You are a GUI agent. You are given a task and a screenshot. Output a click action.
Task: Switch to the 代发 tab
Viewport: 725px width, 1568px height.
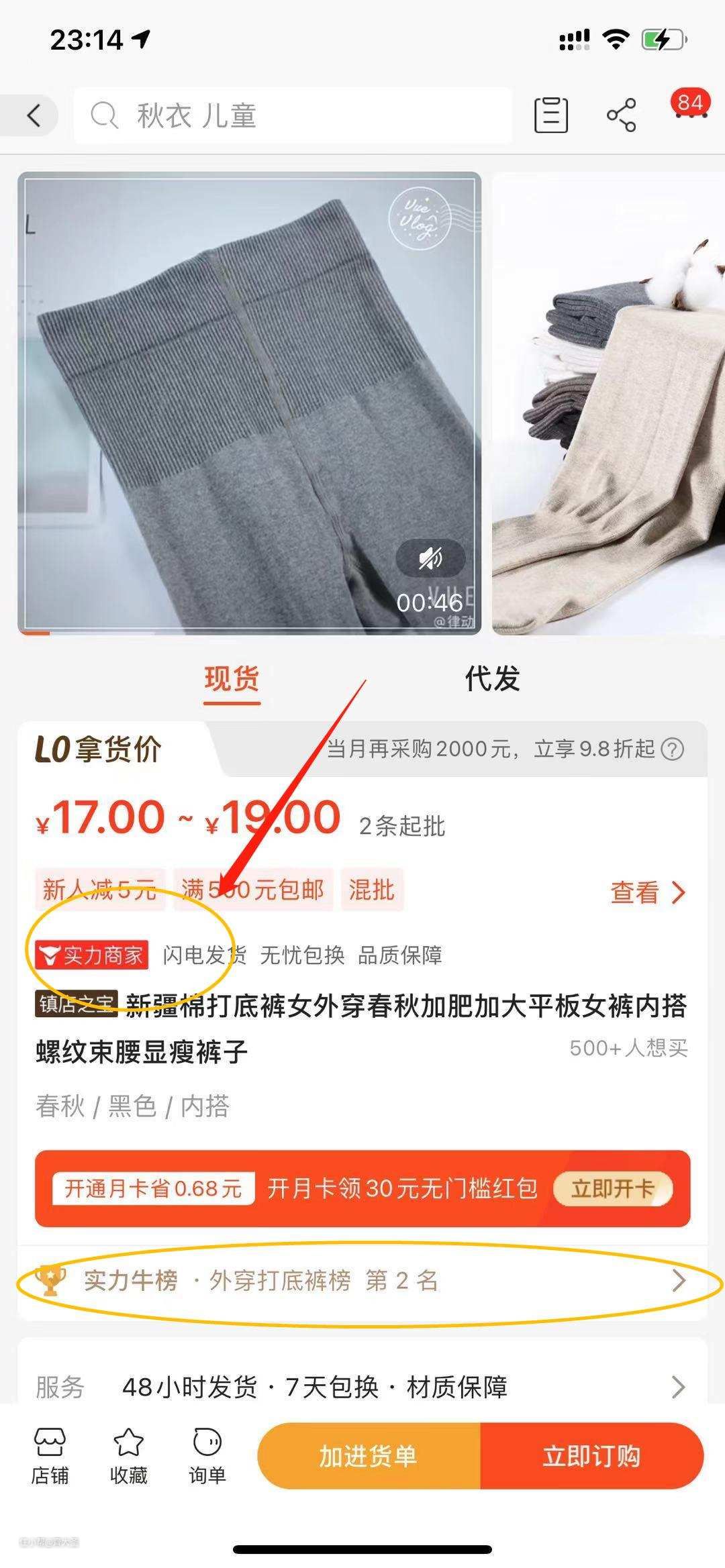point(492,679)
